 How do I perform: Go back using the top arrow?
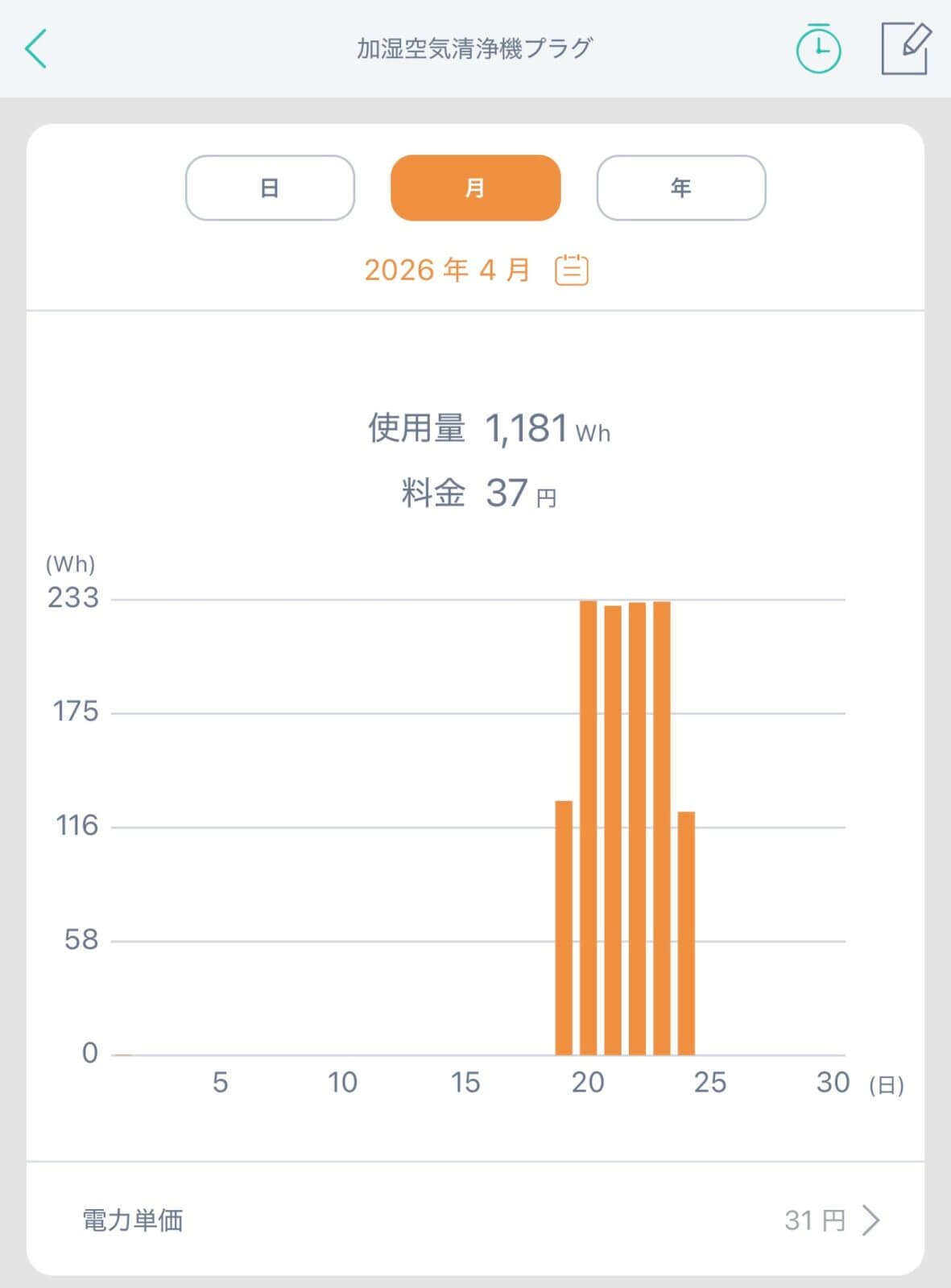pyautogui.click(x=36, y=49)
